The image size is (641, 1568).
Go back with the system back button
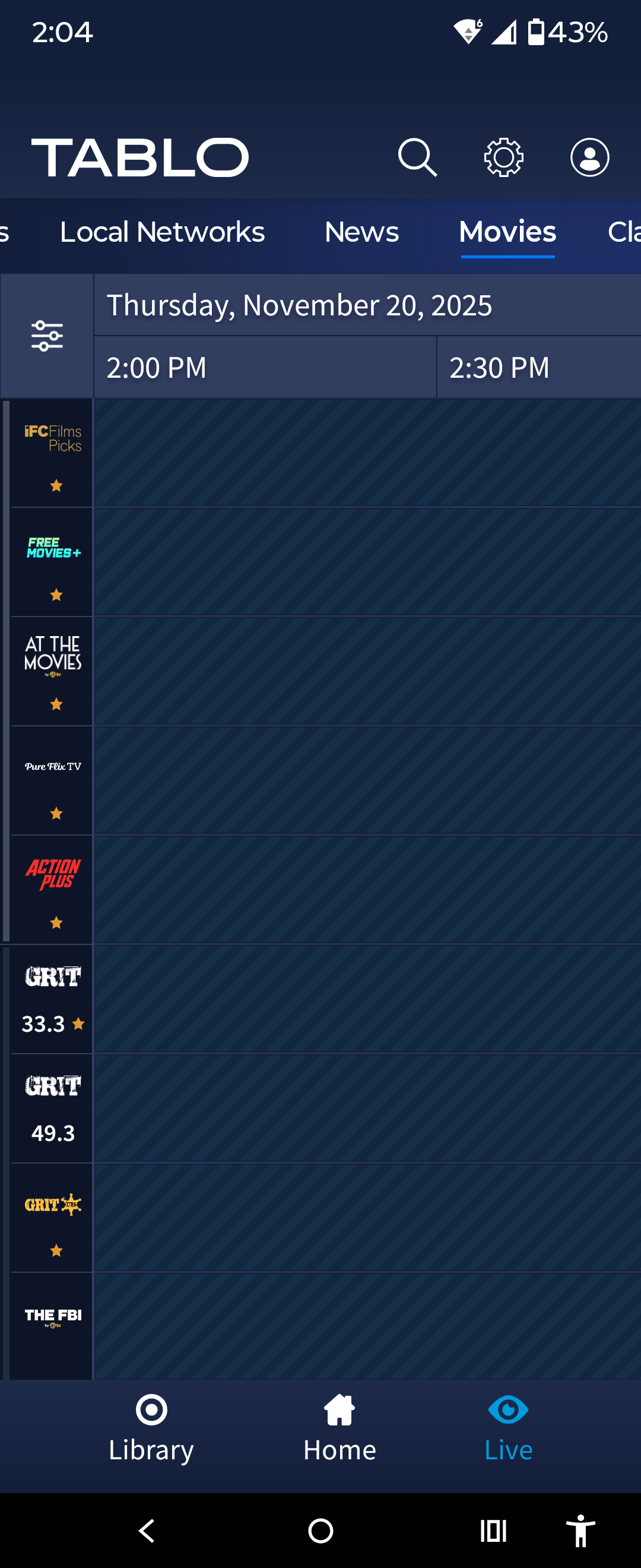147,1530
